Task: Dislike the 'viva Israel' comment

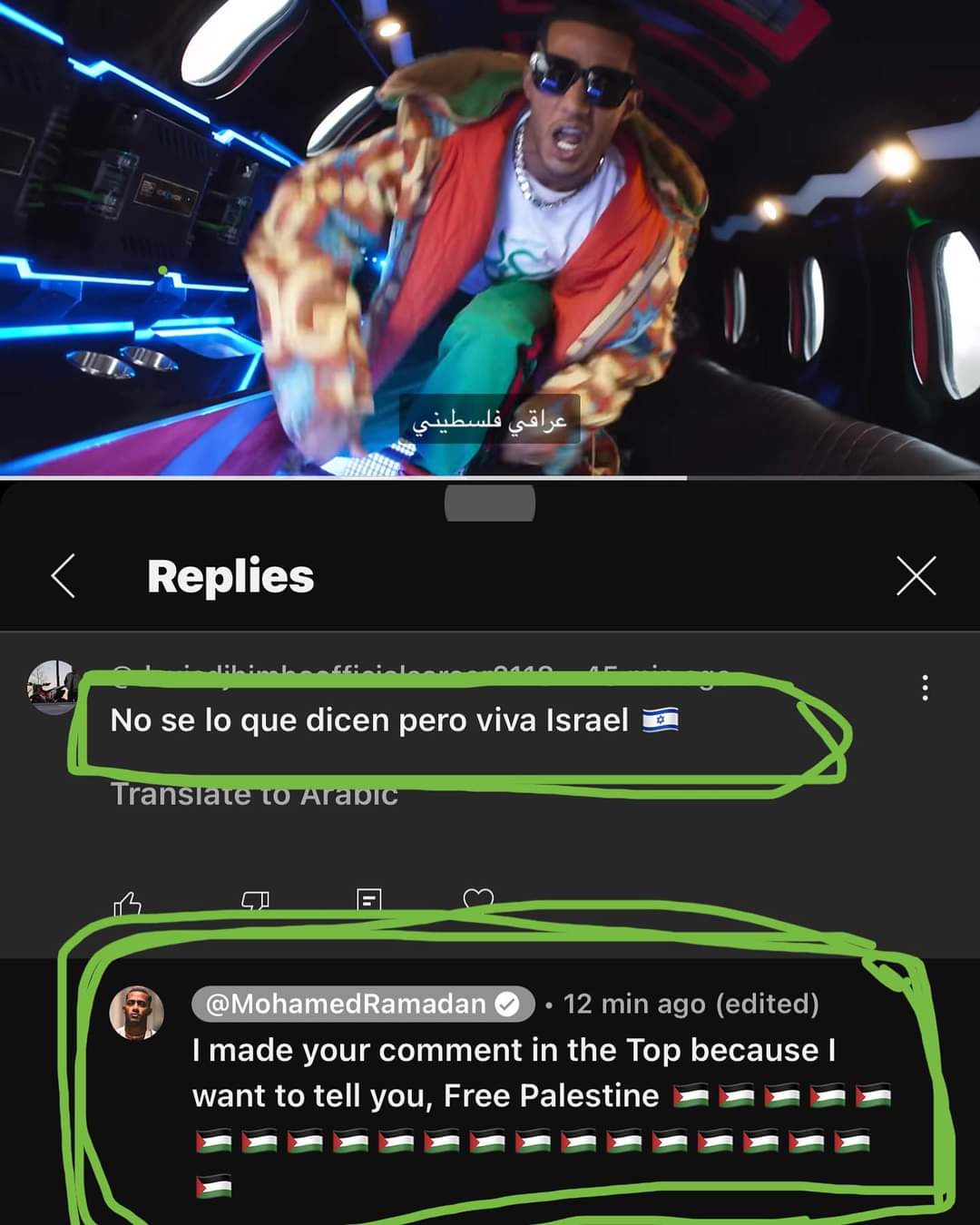Action: pyautogui.click(x=255, y=901)
